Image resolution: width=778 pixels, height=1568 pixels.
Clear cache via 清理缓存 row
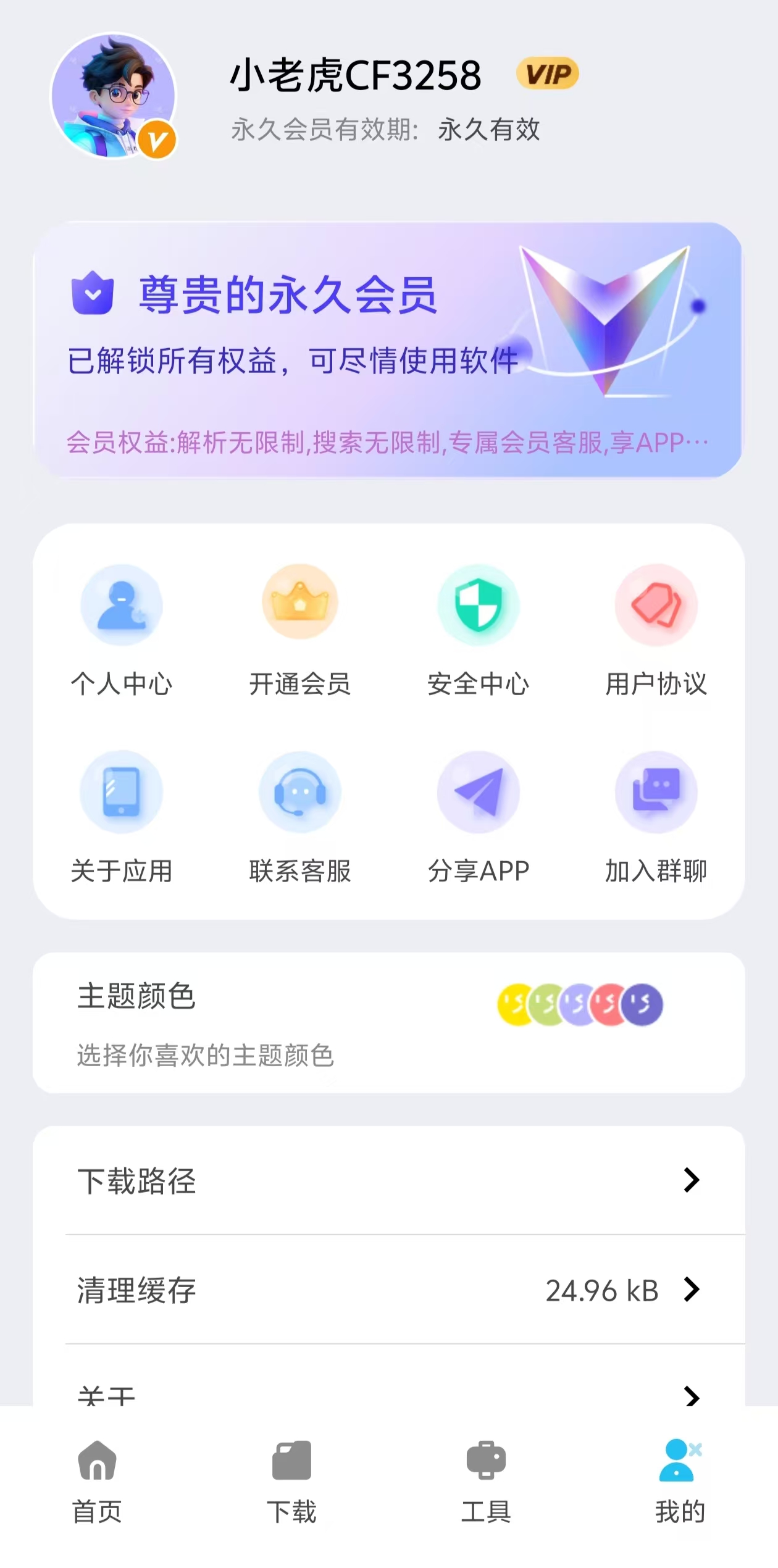[389, 1290]
